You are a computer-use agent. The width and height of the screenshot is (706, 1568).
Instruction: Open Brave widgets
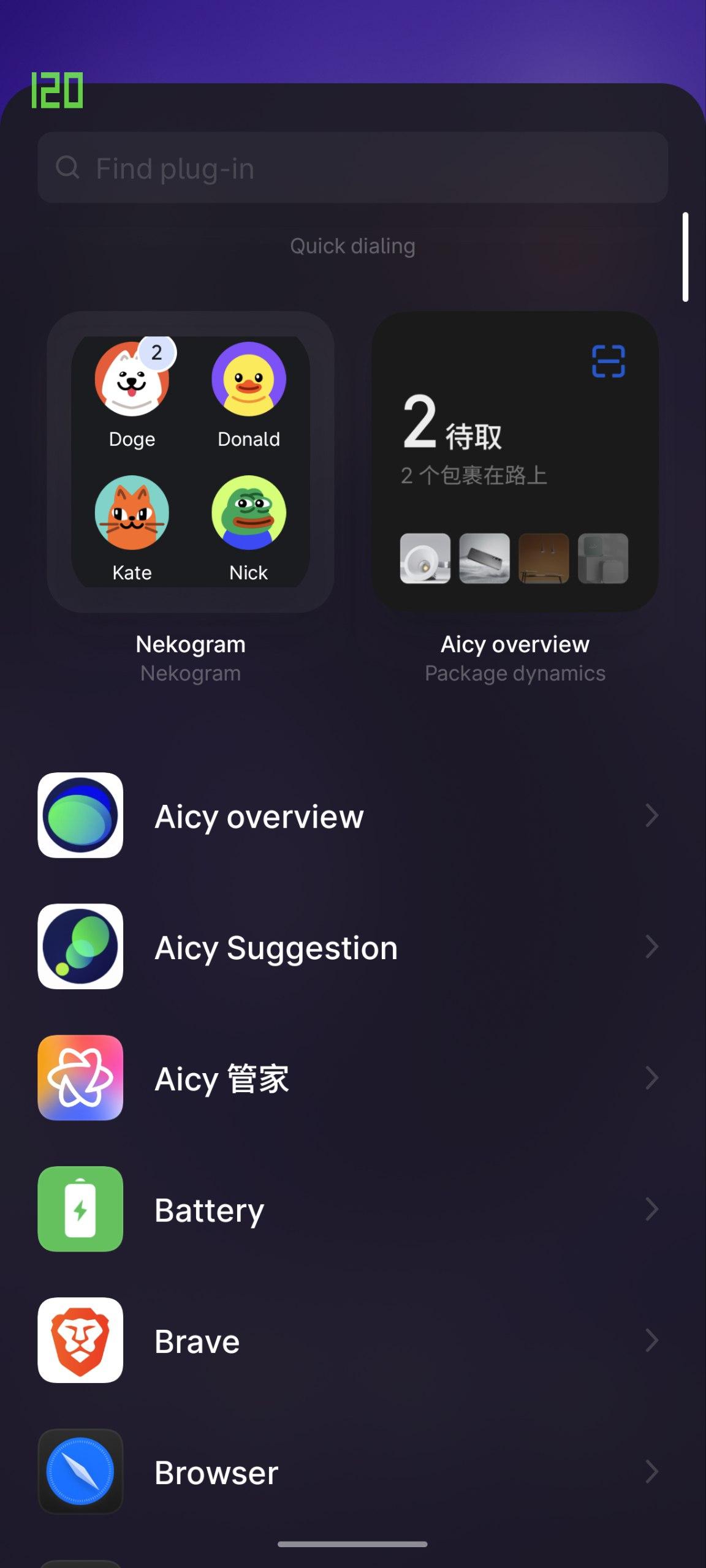click(x=352, y=1341)
